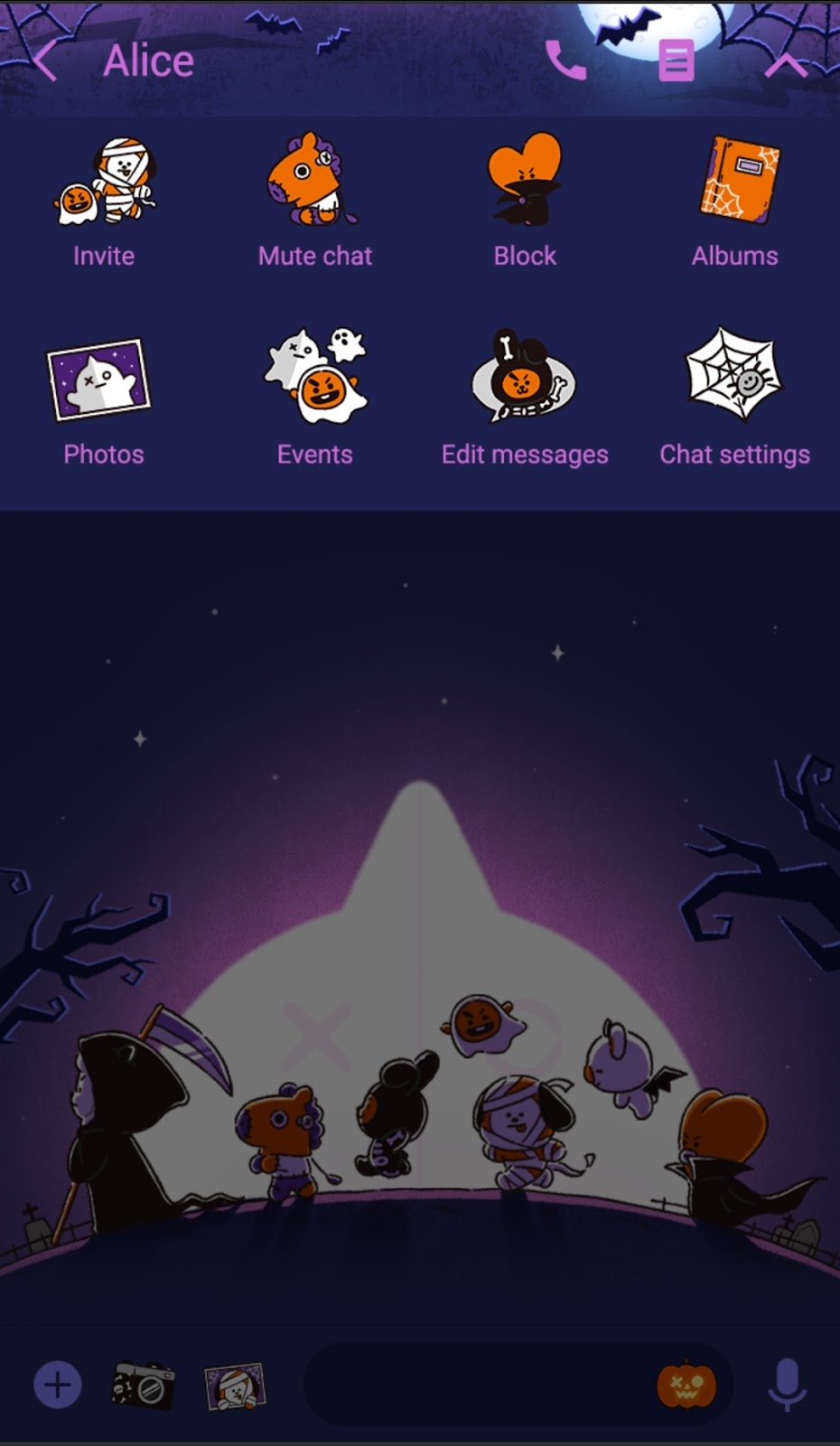Focus the message input field
Image resolution: width=840 pixels, height=1446 pixels.
[479, 1385]
